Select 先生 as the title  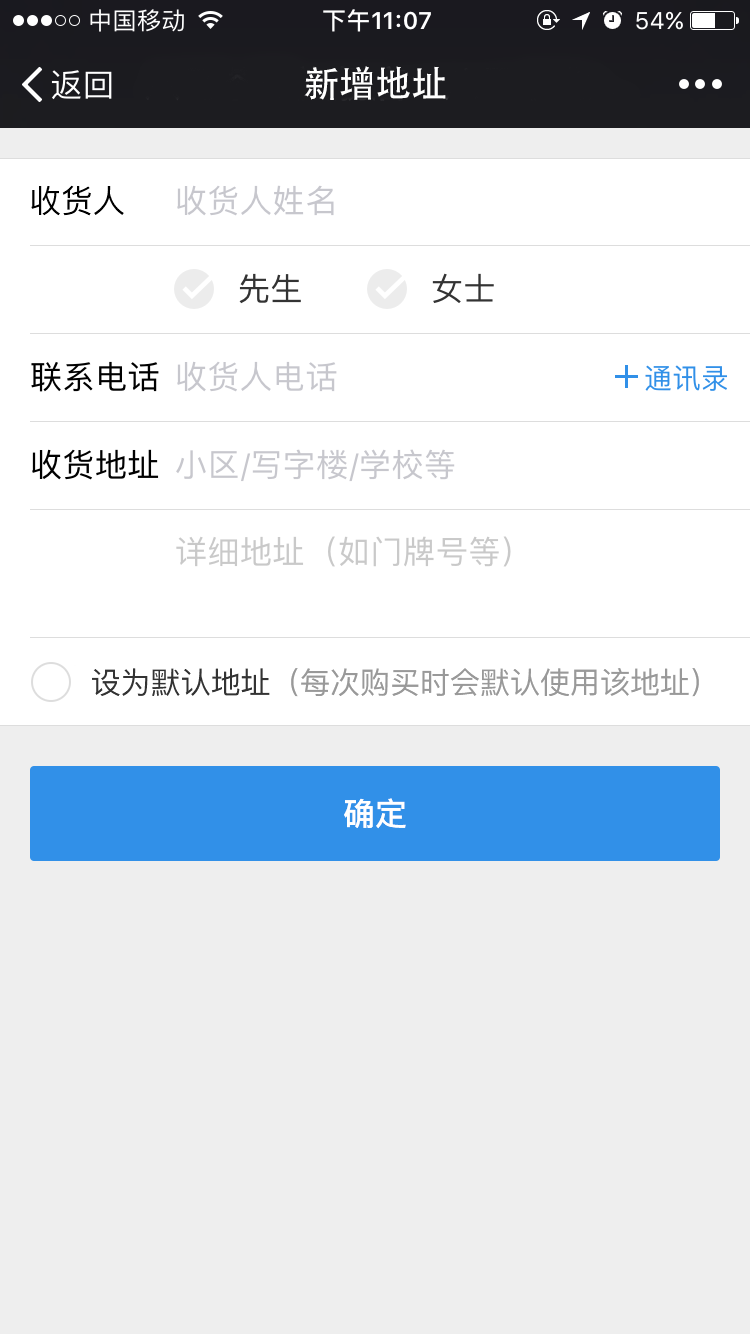tap(238, 289)
